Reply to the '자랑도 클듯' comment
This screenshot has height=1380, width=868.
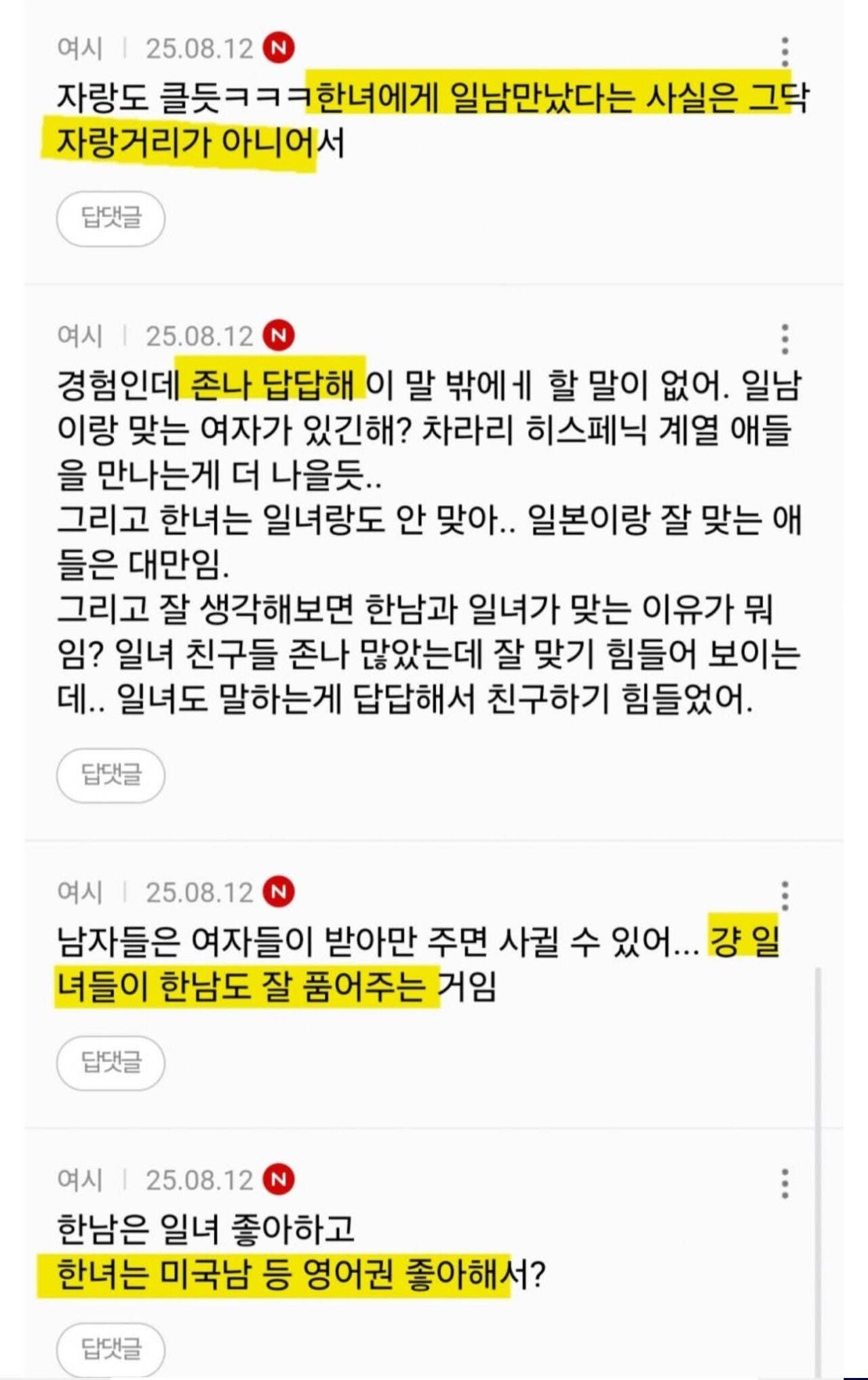tap(111, 218)
